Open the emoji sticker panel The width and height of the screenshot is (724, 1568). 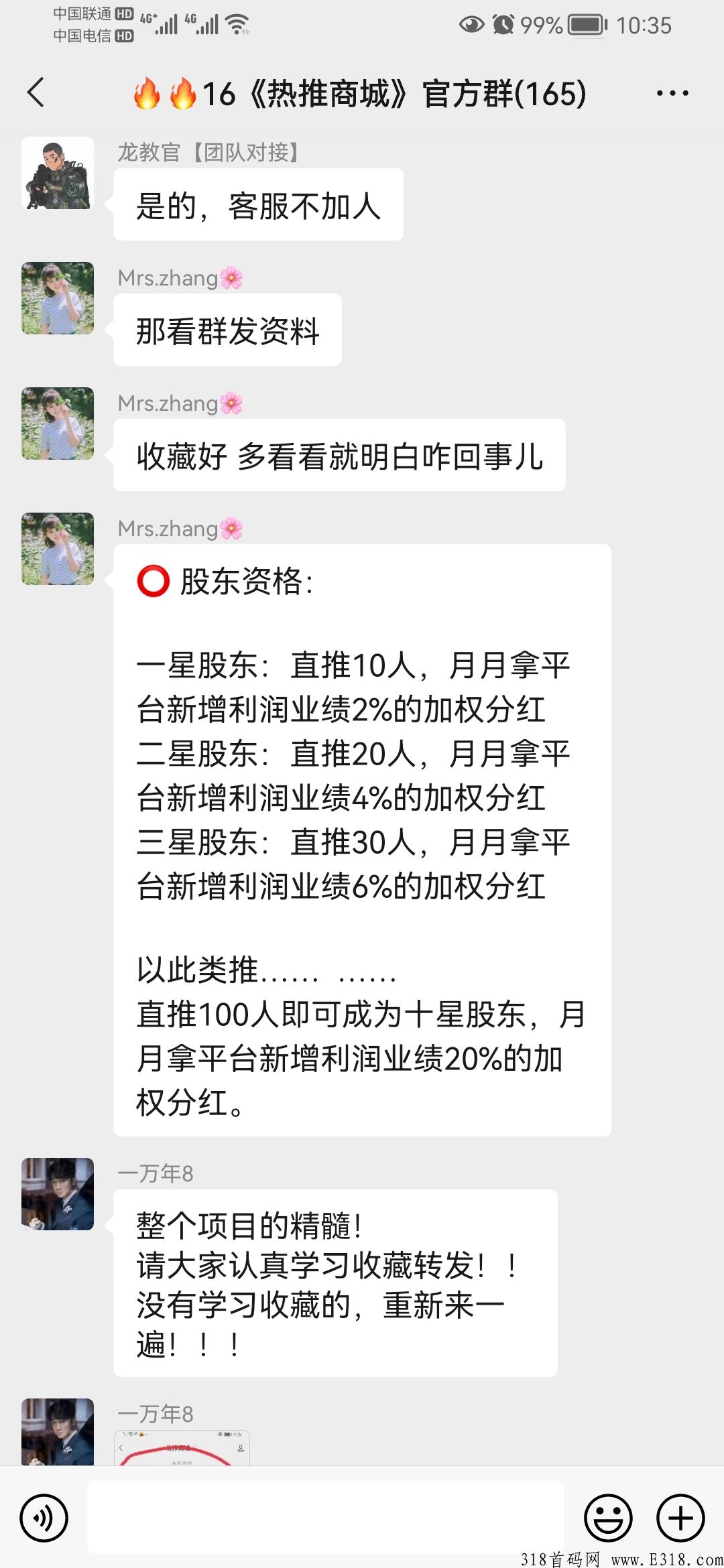(609, 1518)
